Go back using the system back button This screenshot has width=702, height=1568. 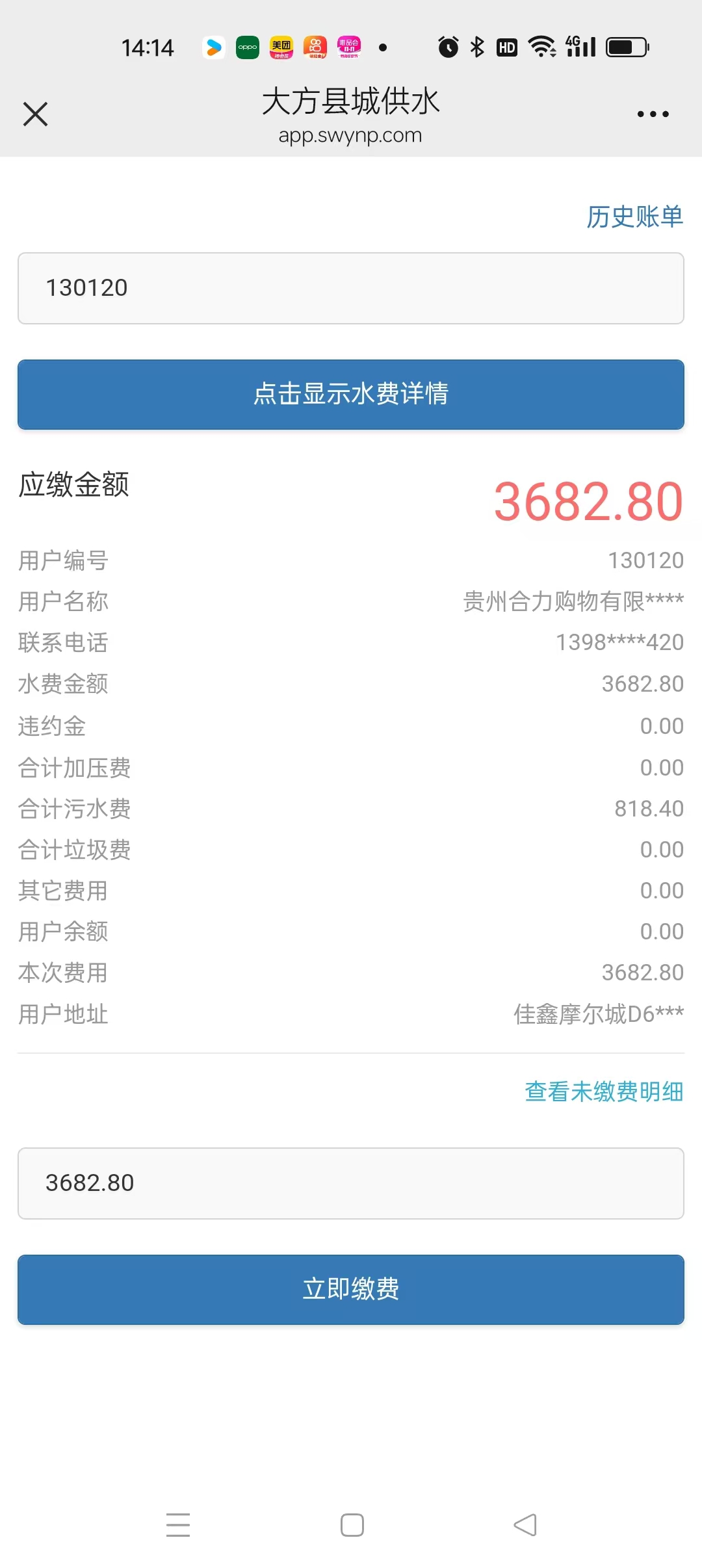[x=525, y=1525]
